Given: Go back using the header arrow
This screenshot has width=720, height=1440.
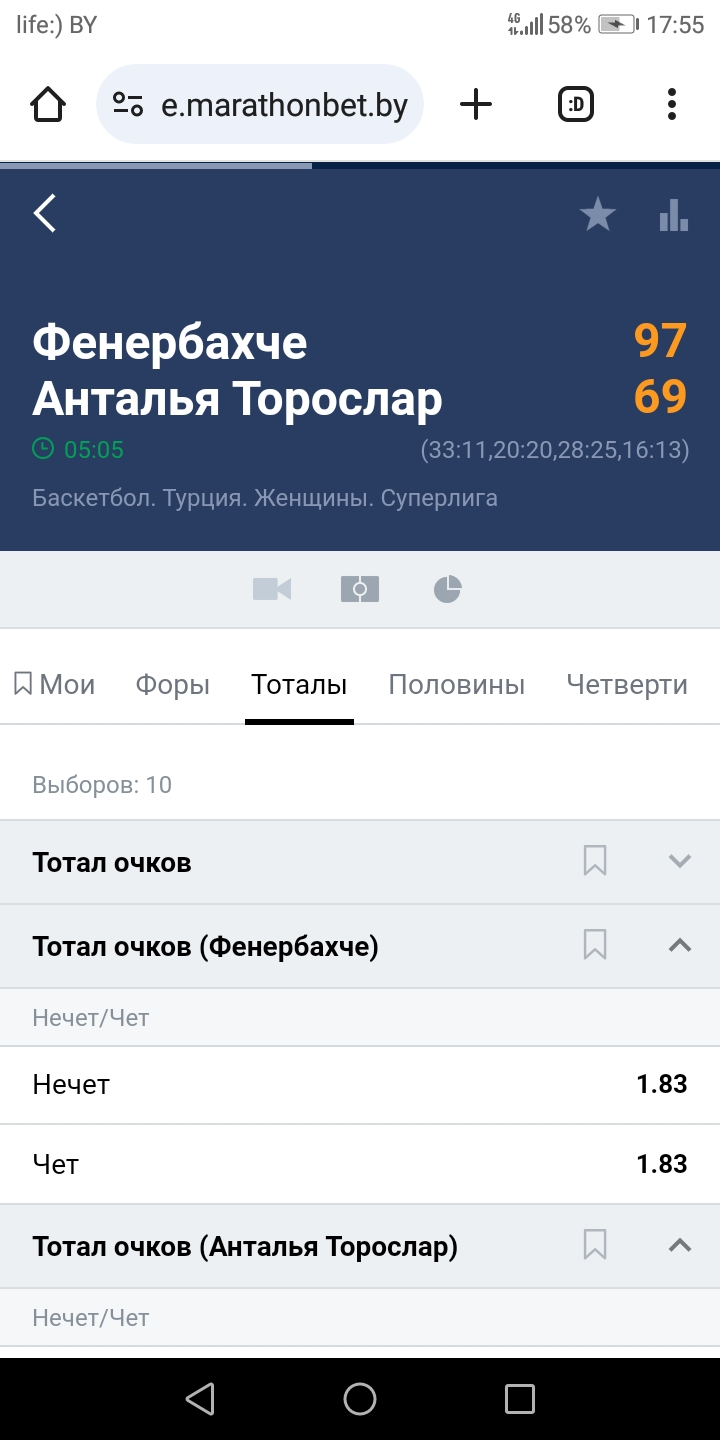Looking at the screenshot, I should click(45, 213).
